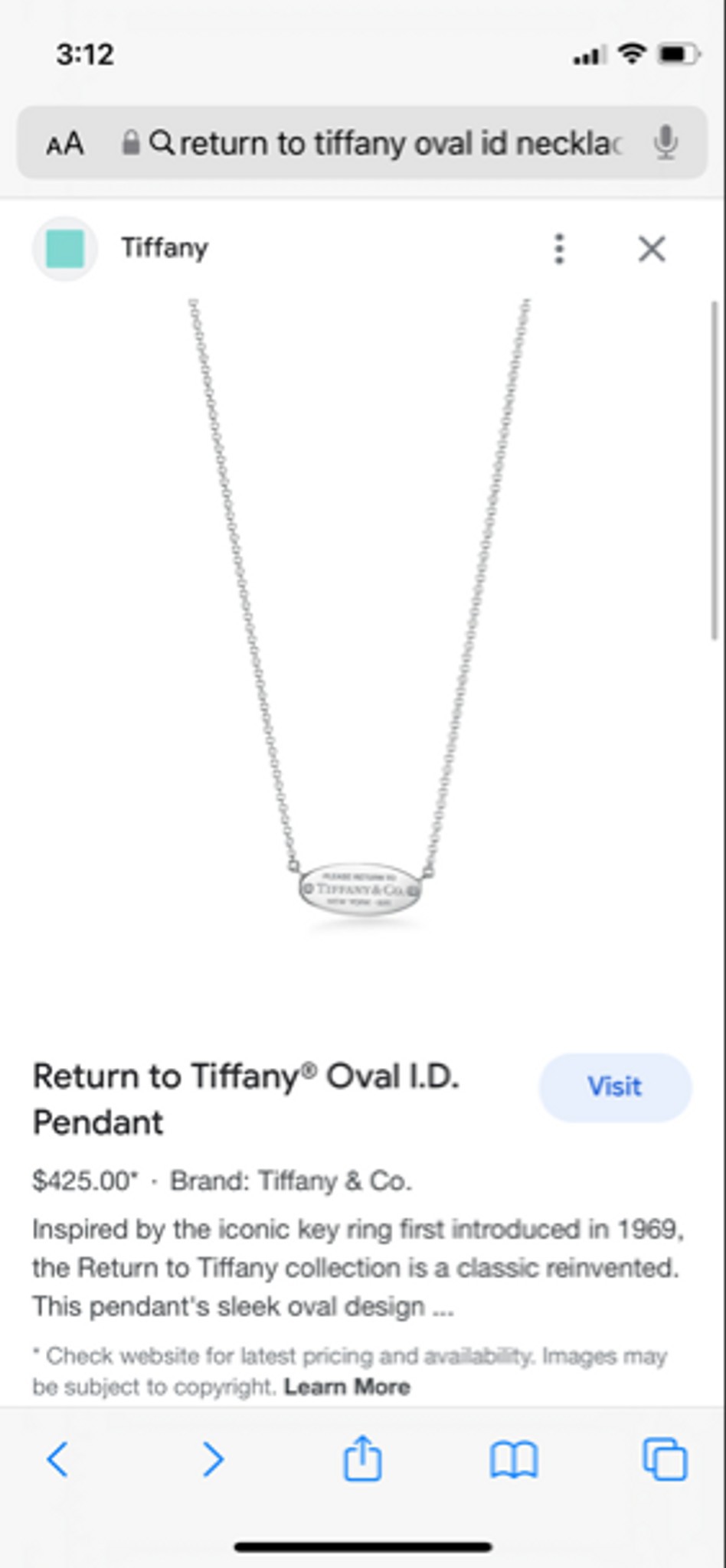
Task: Go forward to the next page
Action: pos(212,1459)
